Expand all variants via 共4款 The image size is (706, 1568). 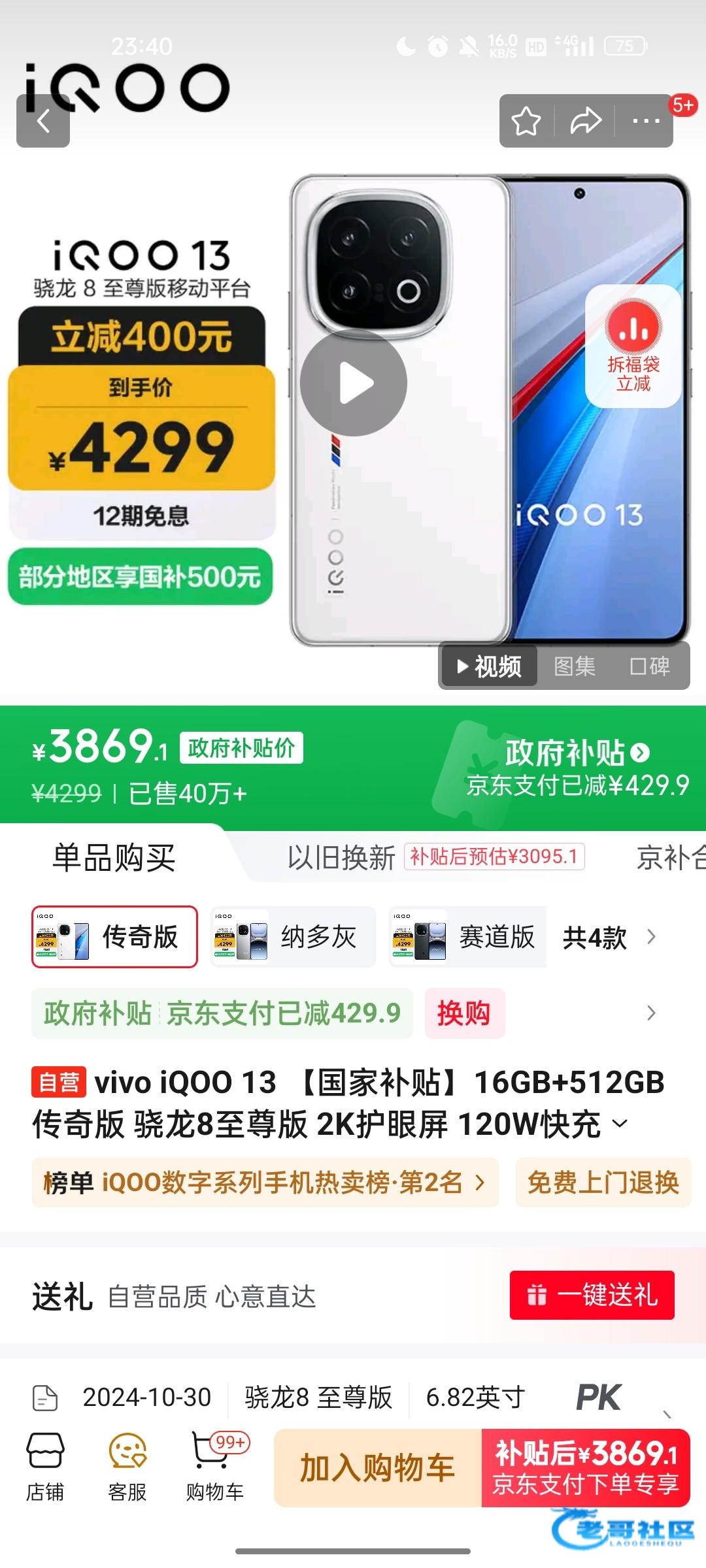(x=608, y=938)
